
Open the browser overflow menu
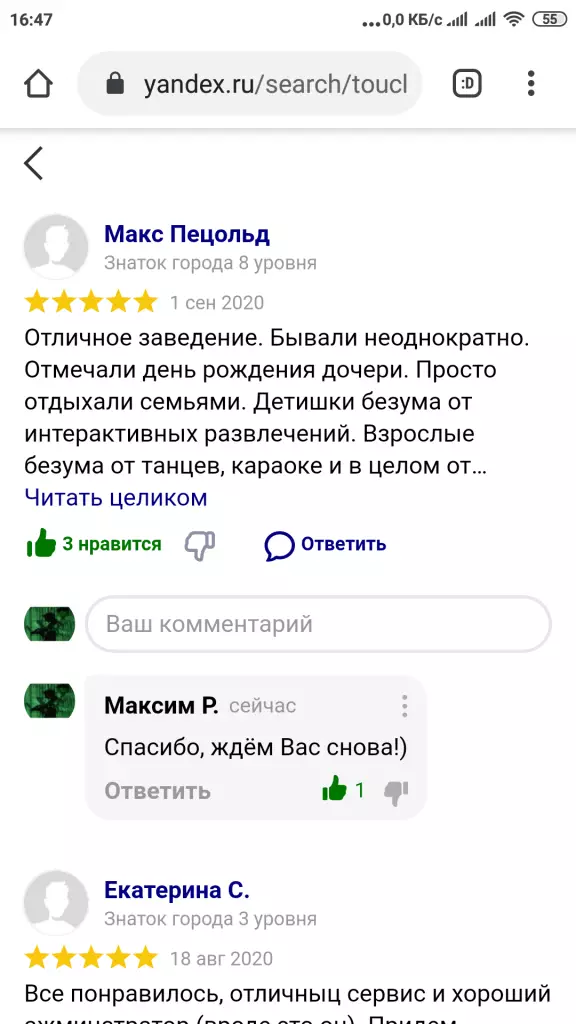pos(531,84)
